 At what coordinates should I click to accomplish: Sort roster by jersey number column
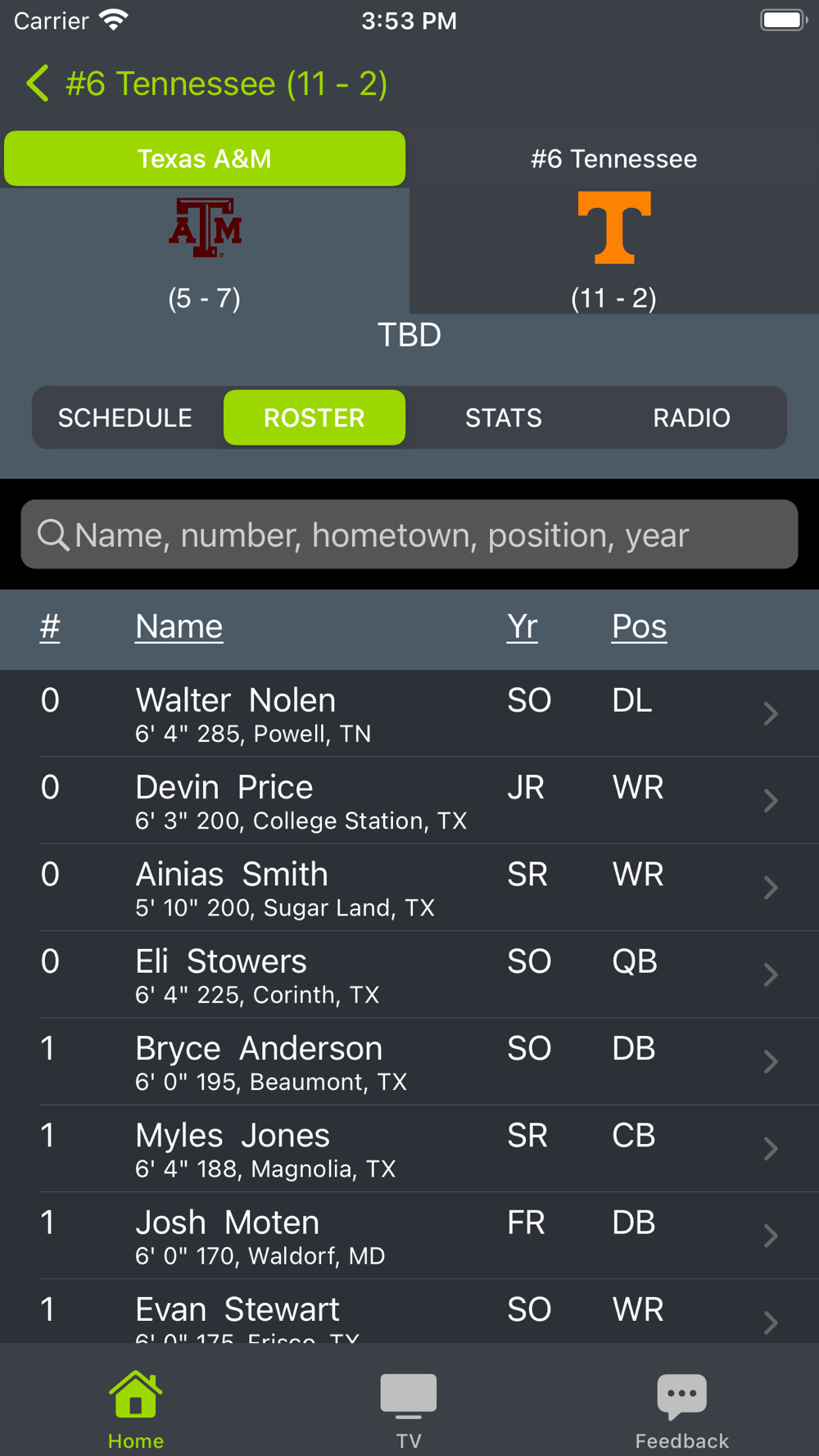tap(50, 626)
